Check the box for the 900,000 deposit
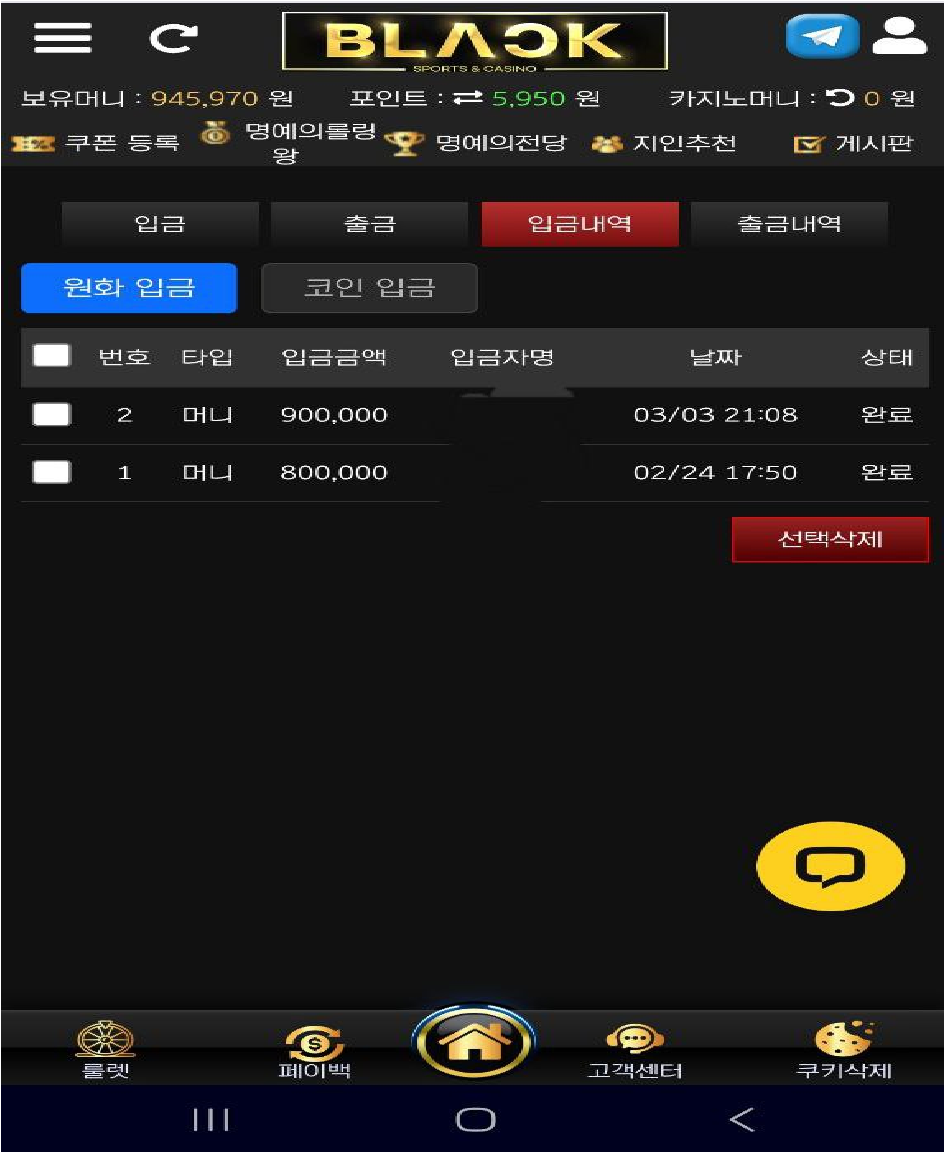The width and height of the screenshot is (944, 1152). pos(51,414)
